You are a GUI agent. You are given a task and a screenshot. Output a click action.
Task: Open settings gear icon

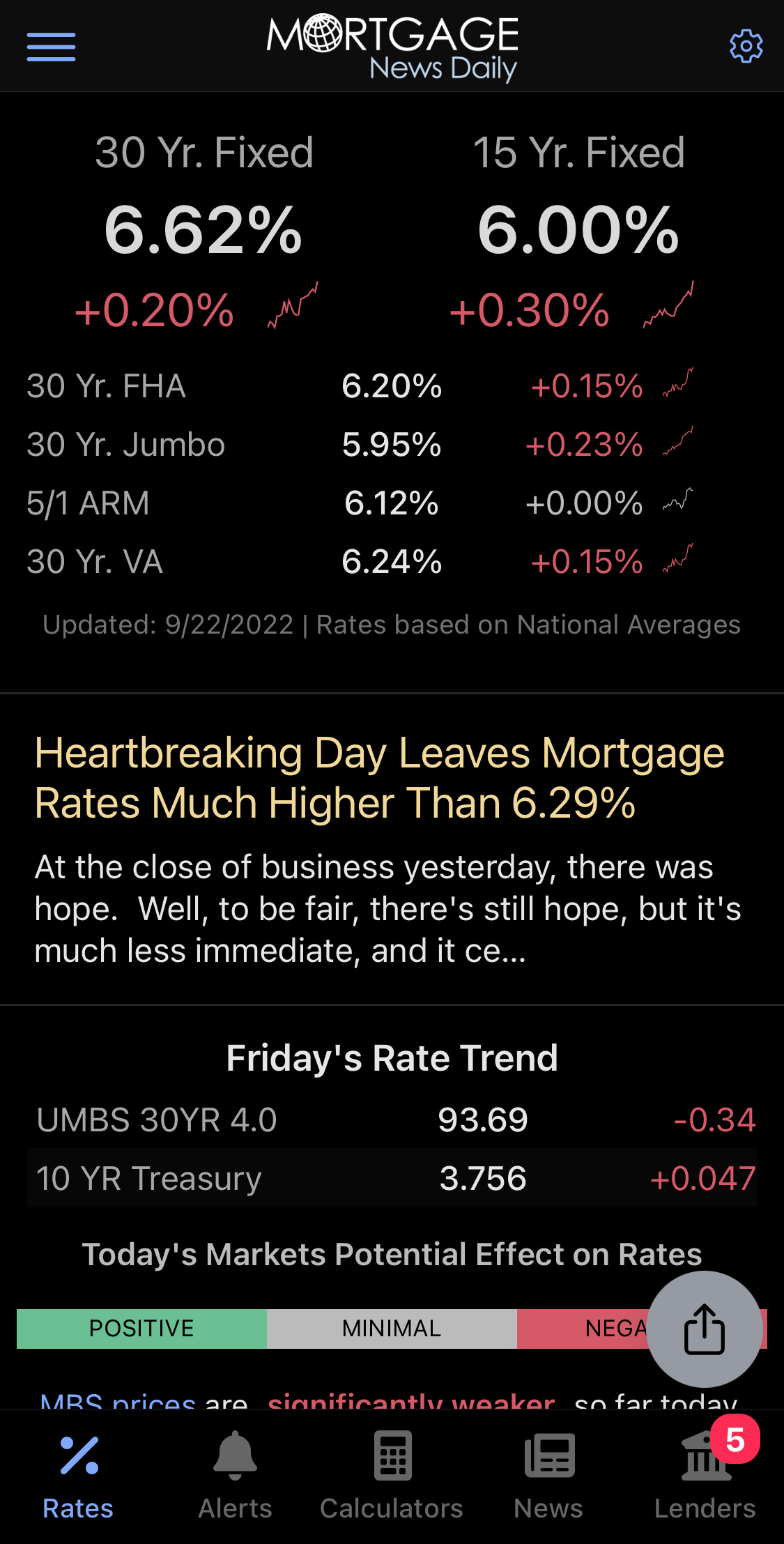(x=746, y=47)
